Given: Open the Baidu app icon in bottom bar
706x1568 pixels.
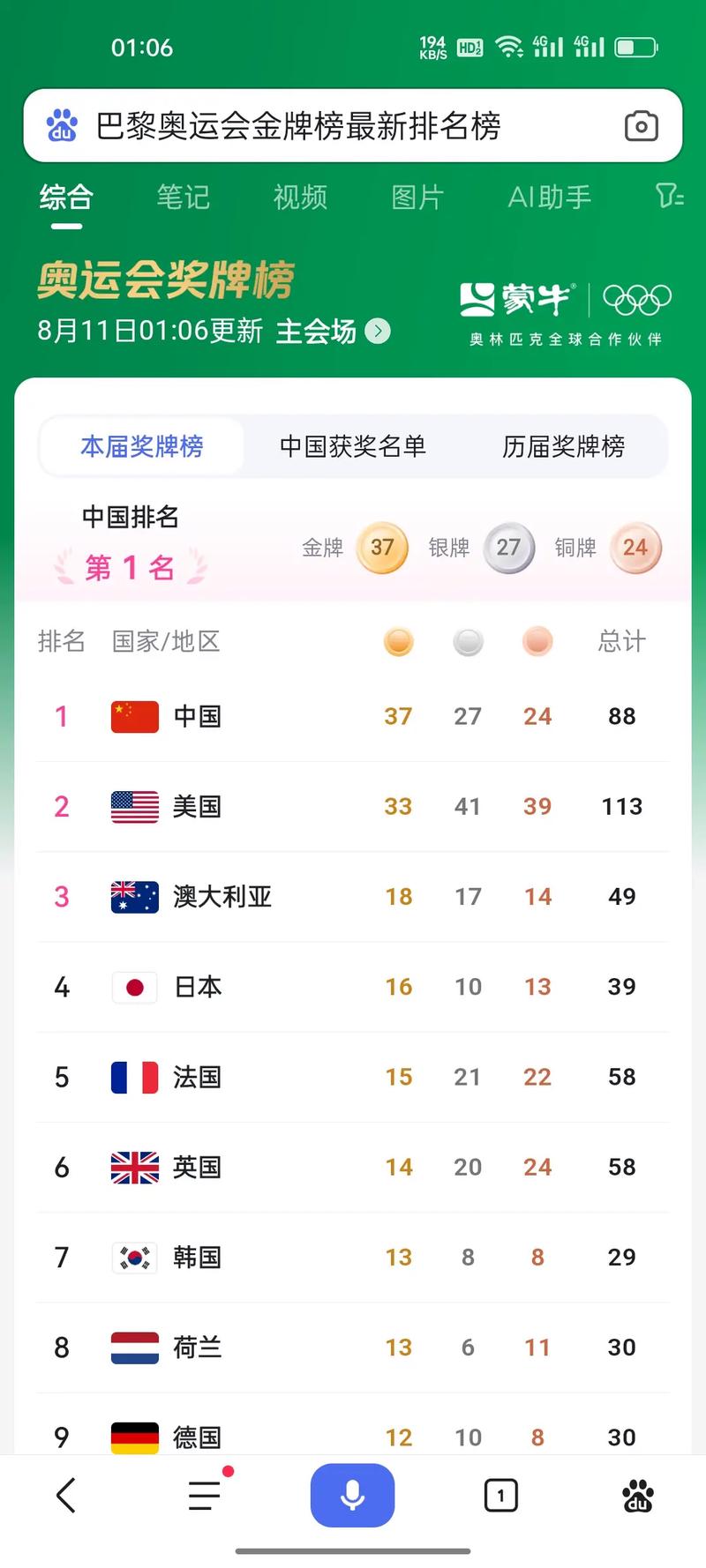Looking at the screenshot, I should tap(637, 1494).
